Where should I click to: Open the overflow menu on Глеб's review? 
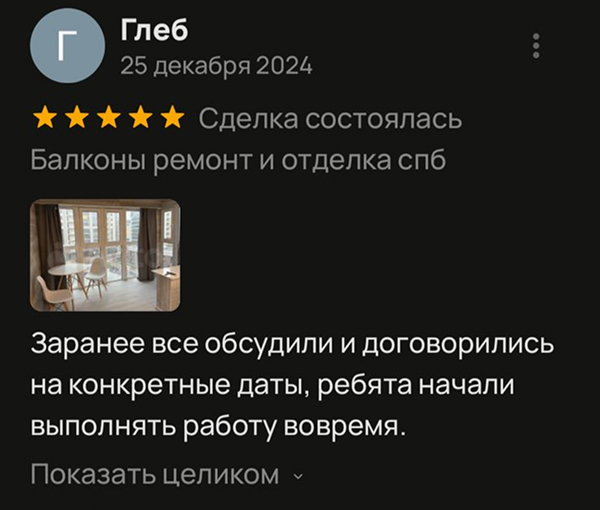click(x=537, y=46)
